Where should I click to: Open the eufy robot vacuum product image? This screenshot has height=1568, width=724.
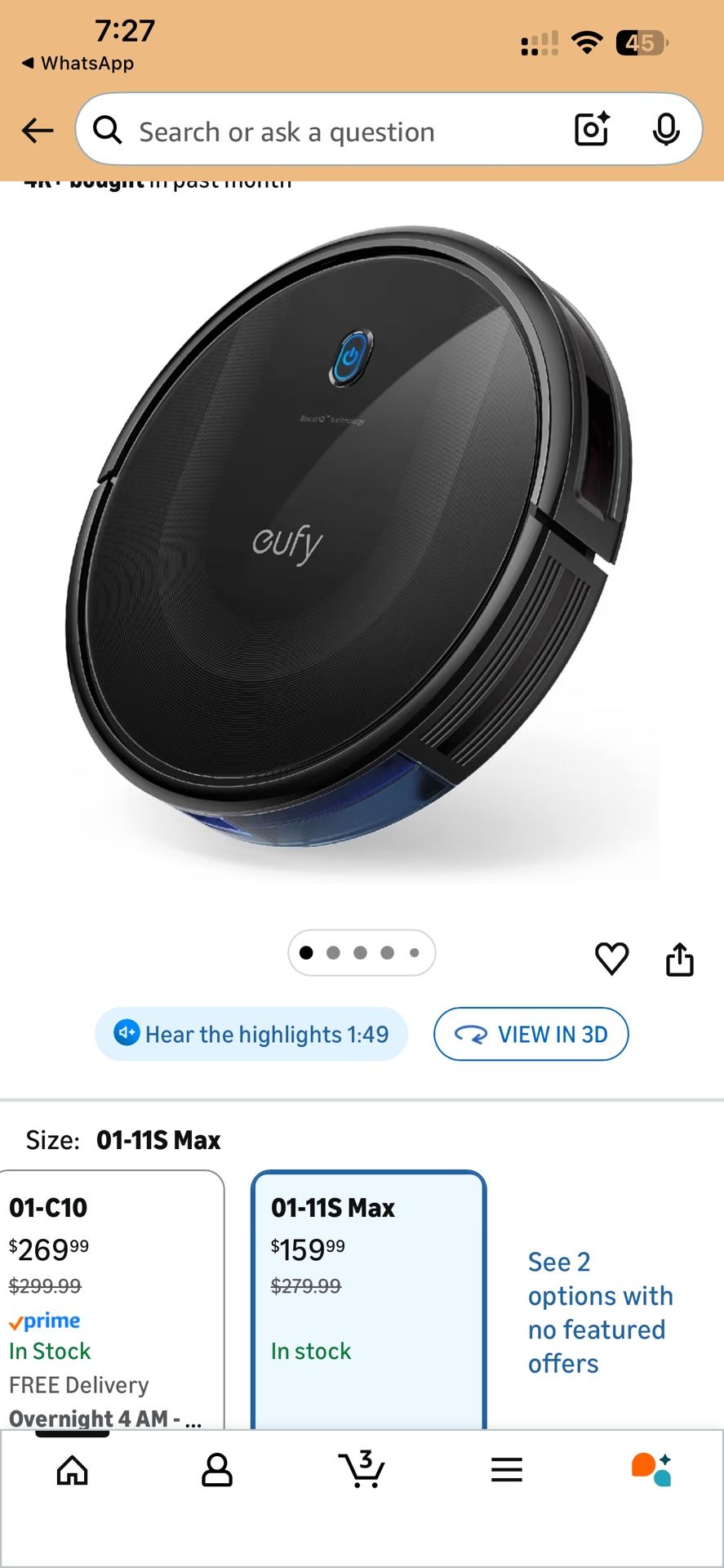coord(349,539)
